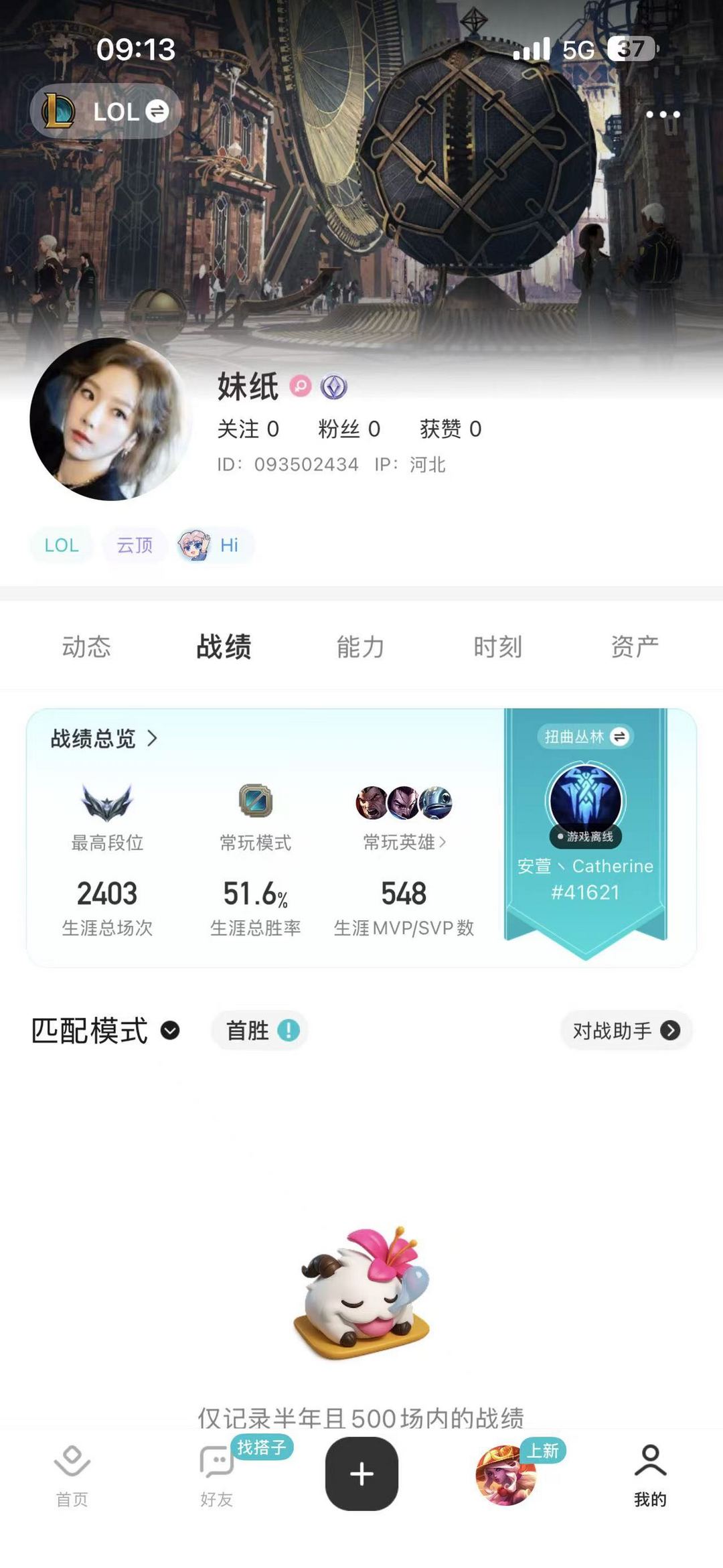Viewport: 723px width, 1568px height.
Task: Tap the plus create button
Action: click(361, 1474)
